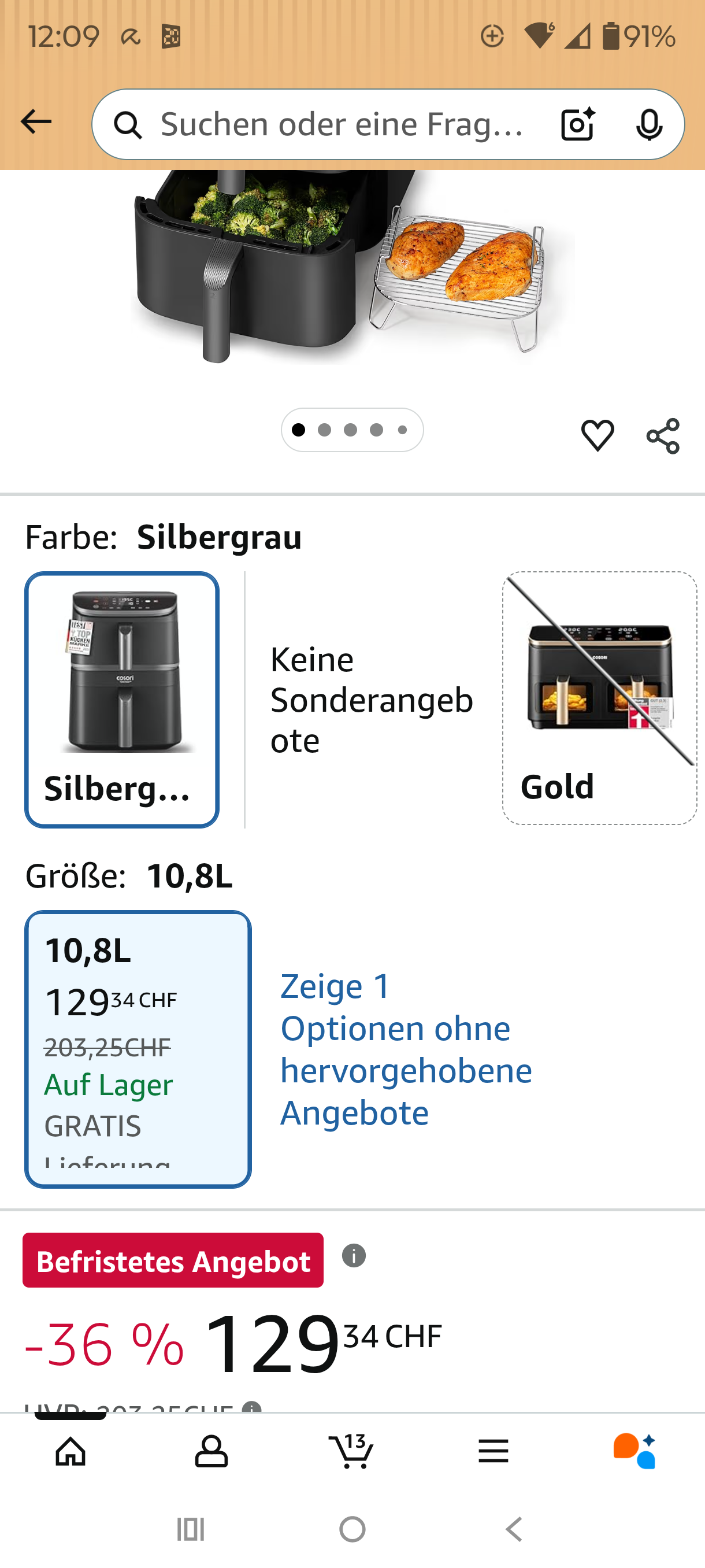This screenshot has width=705, height=1568.
Task: Open the account profile tab
Action: [x=211, y=1451]
